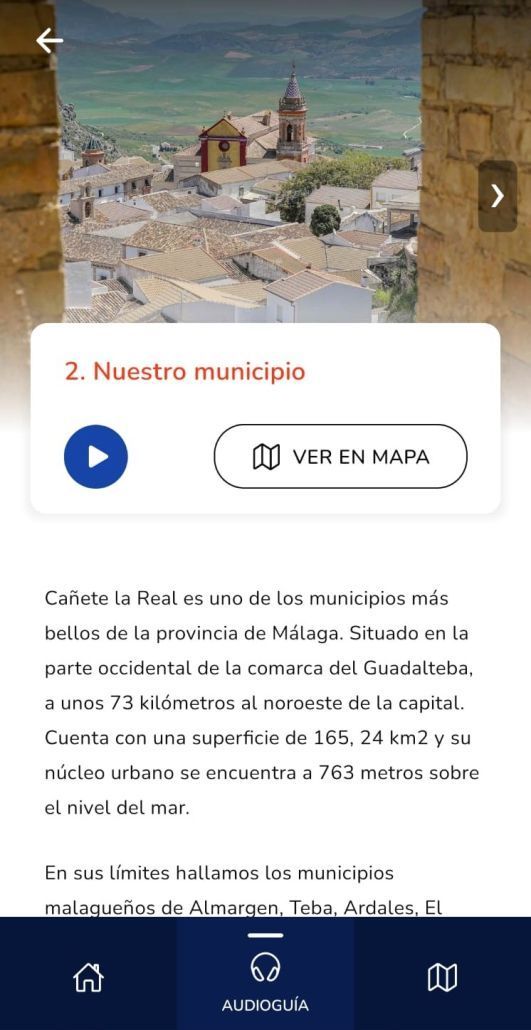Go back using the top arrow

(49, 41)
